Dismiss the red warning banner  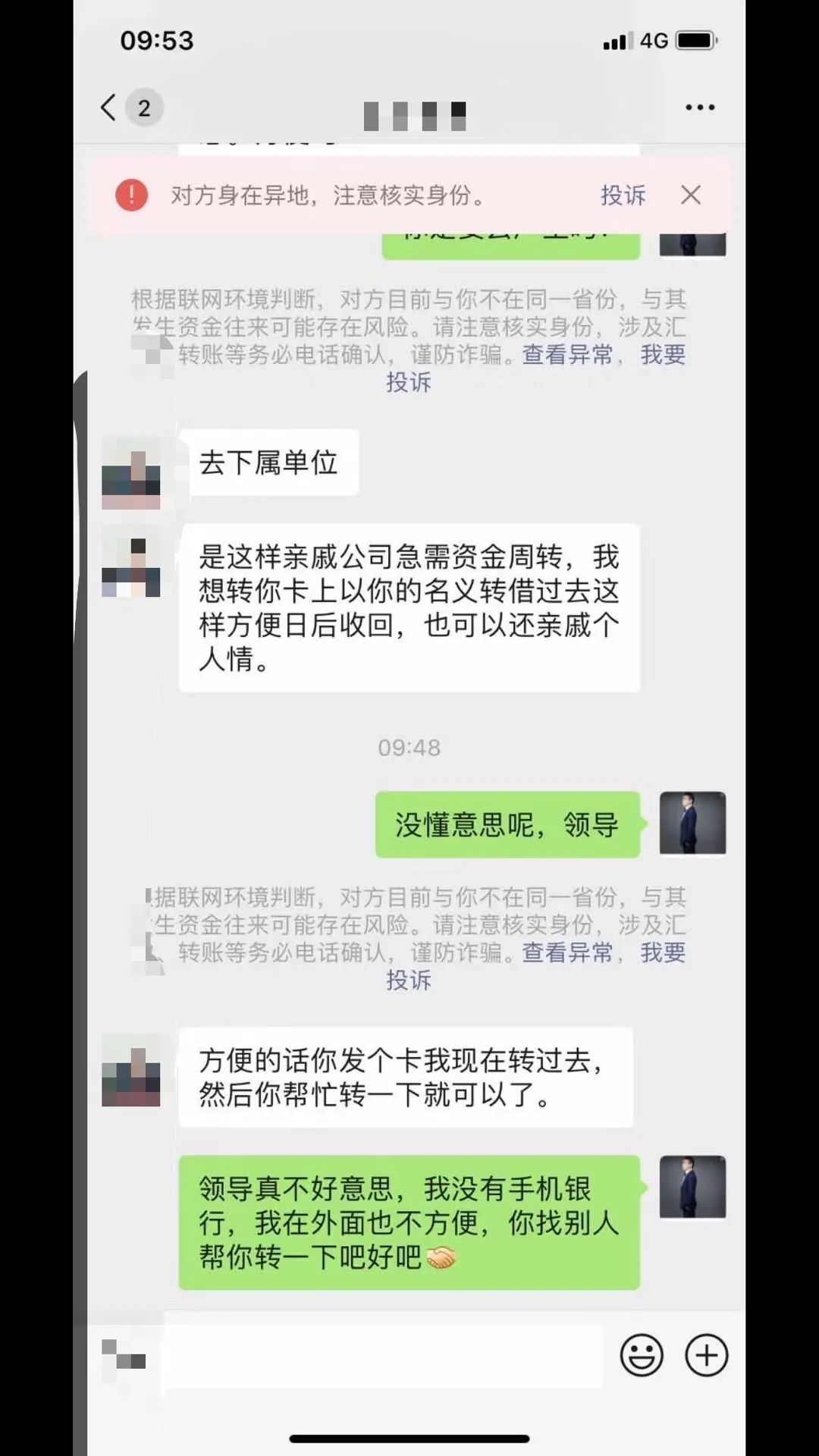(x=690, y=196)
